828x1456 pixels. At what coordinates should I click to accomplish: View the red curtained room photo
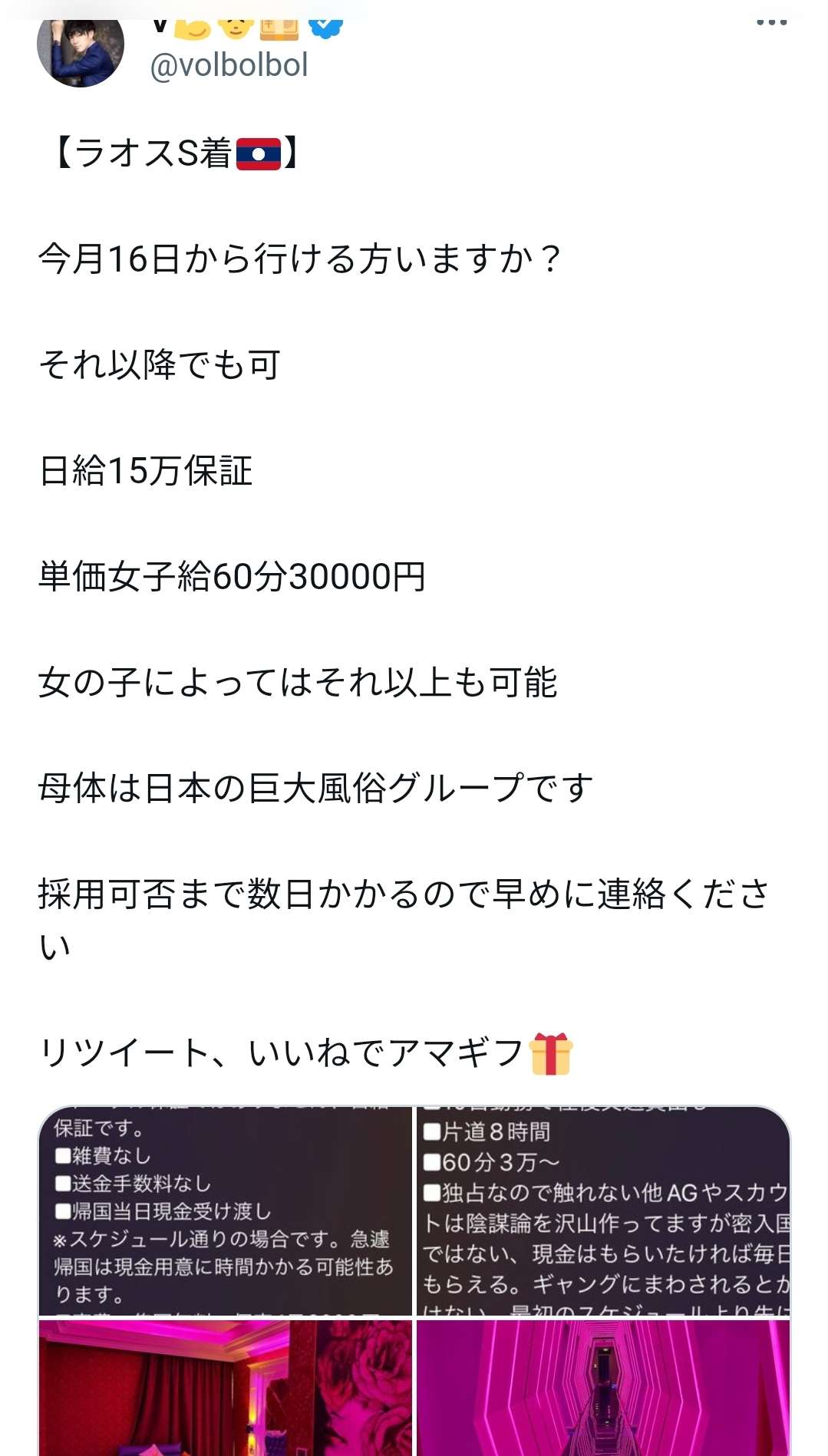coord(226,1387)
